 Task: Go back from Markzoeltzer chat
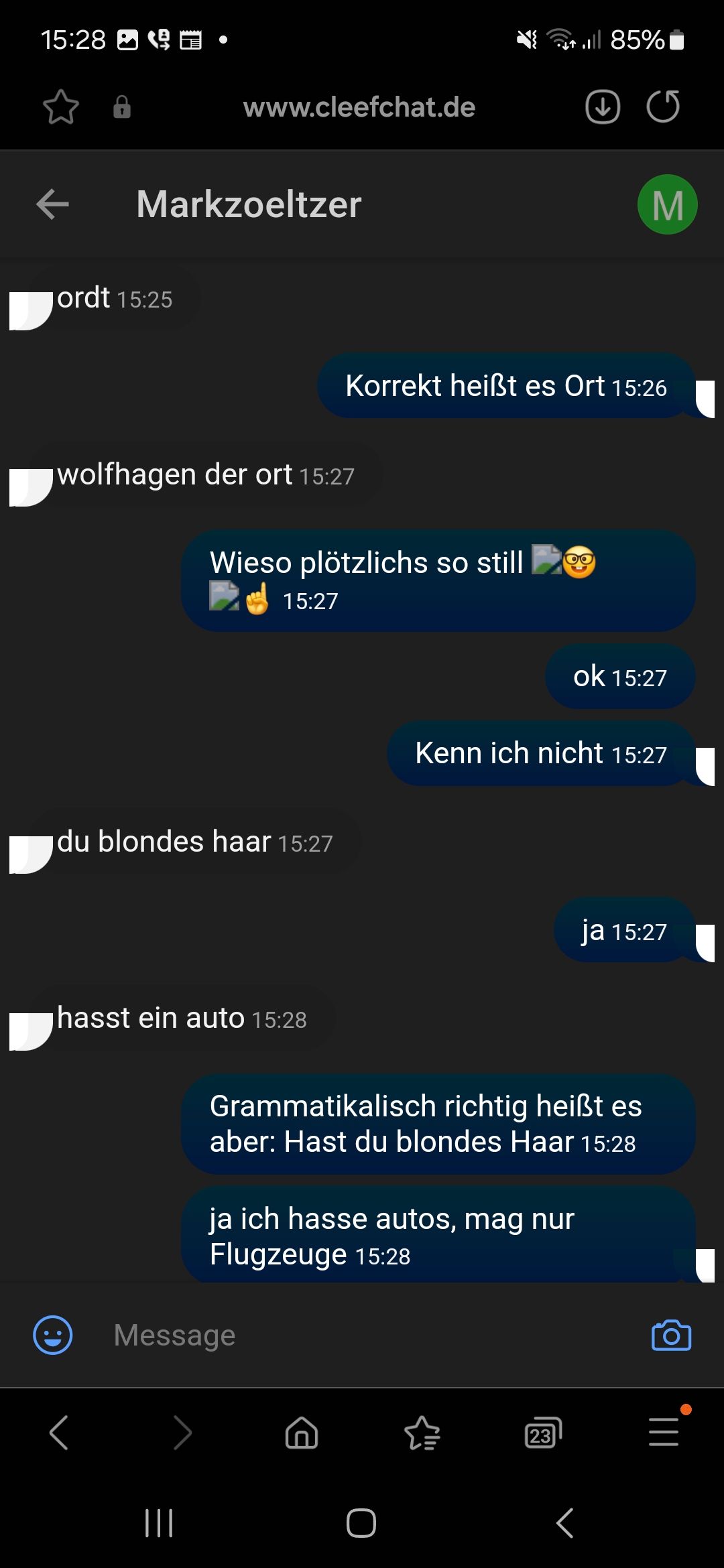coord(53,204)
